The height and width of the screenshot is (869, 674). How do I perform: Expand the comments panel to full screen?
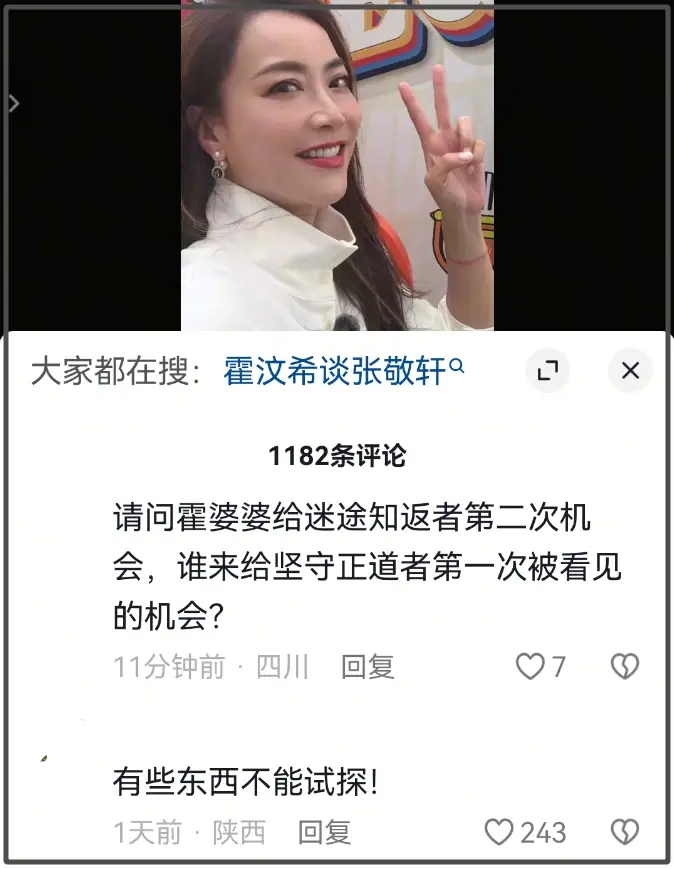click(x=547, y=372)
